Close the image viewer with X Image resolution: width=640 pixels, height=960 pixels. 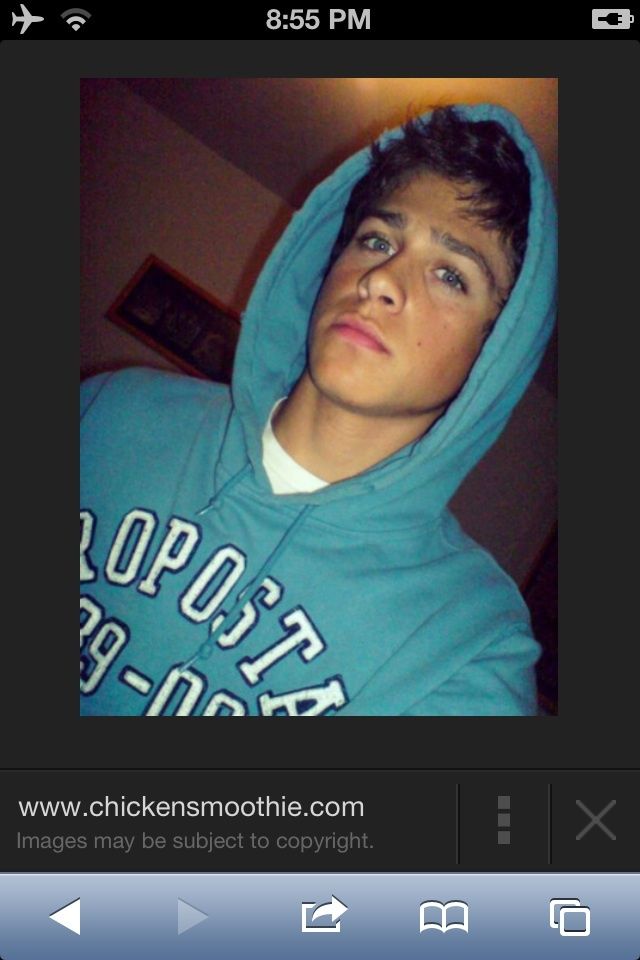click(x=595, y=821)
